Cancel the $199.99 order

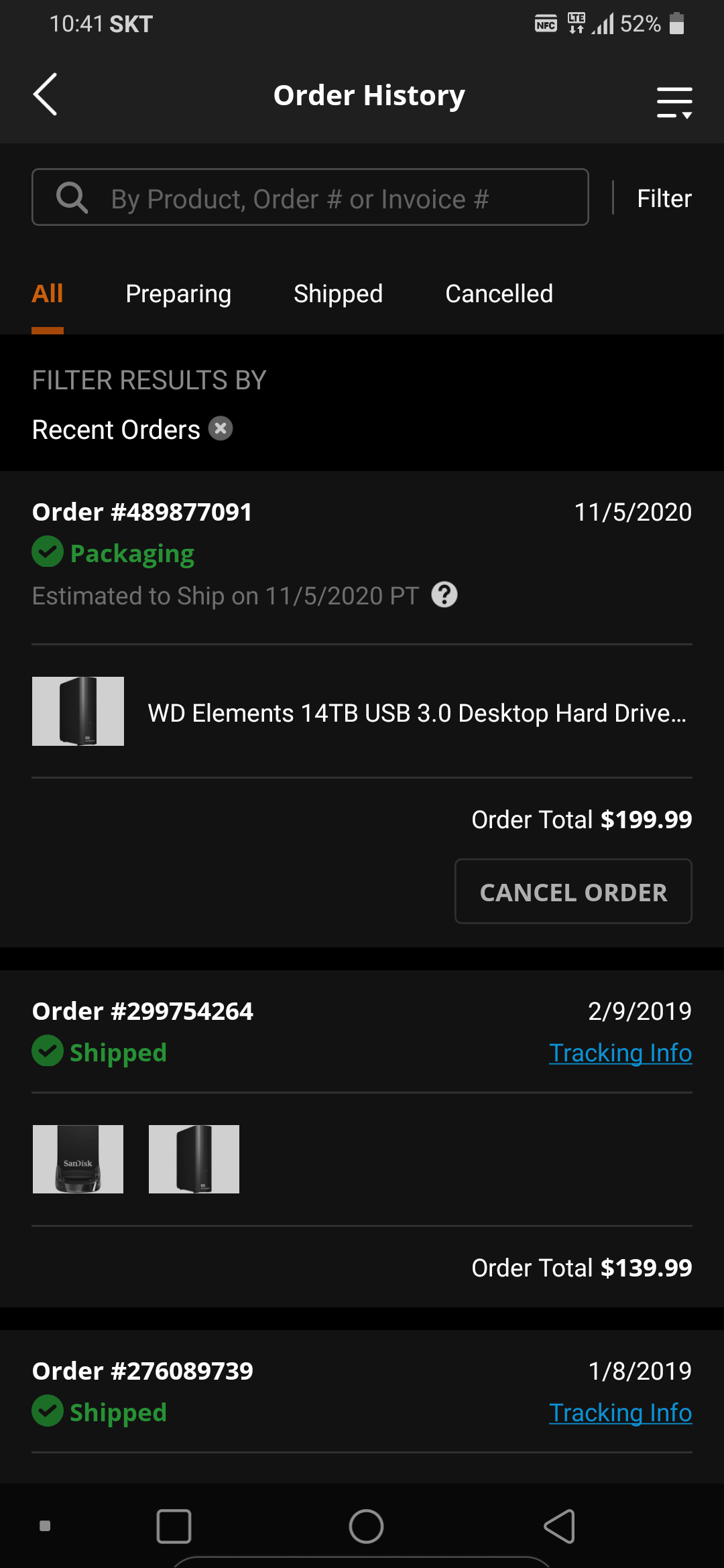click(x=573, y=891)
